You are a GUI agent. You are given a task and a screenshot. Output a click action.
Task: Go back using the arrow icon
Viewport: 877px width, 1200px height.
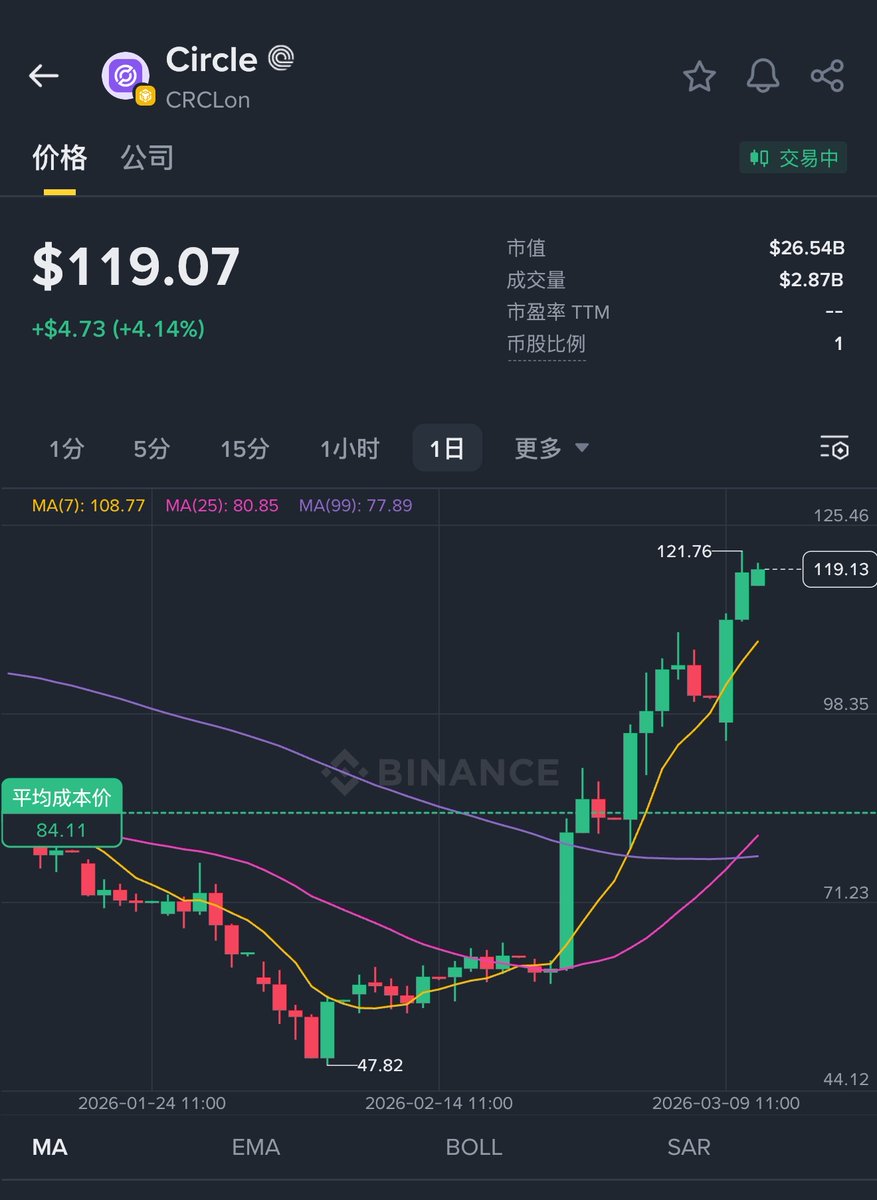point(44,76)
